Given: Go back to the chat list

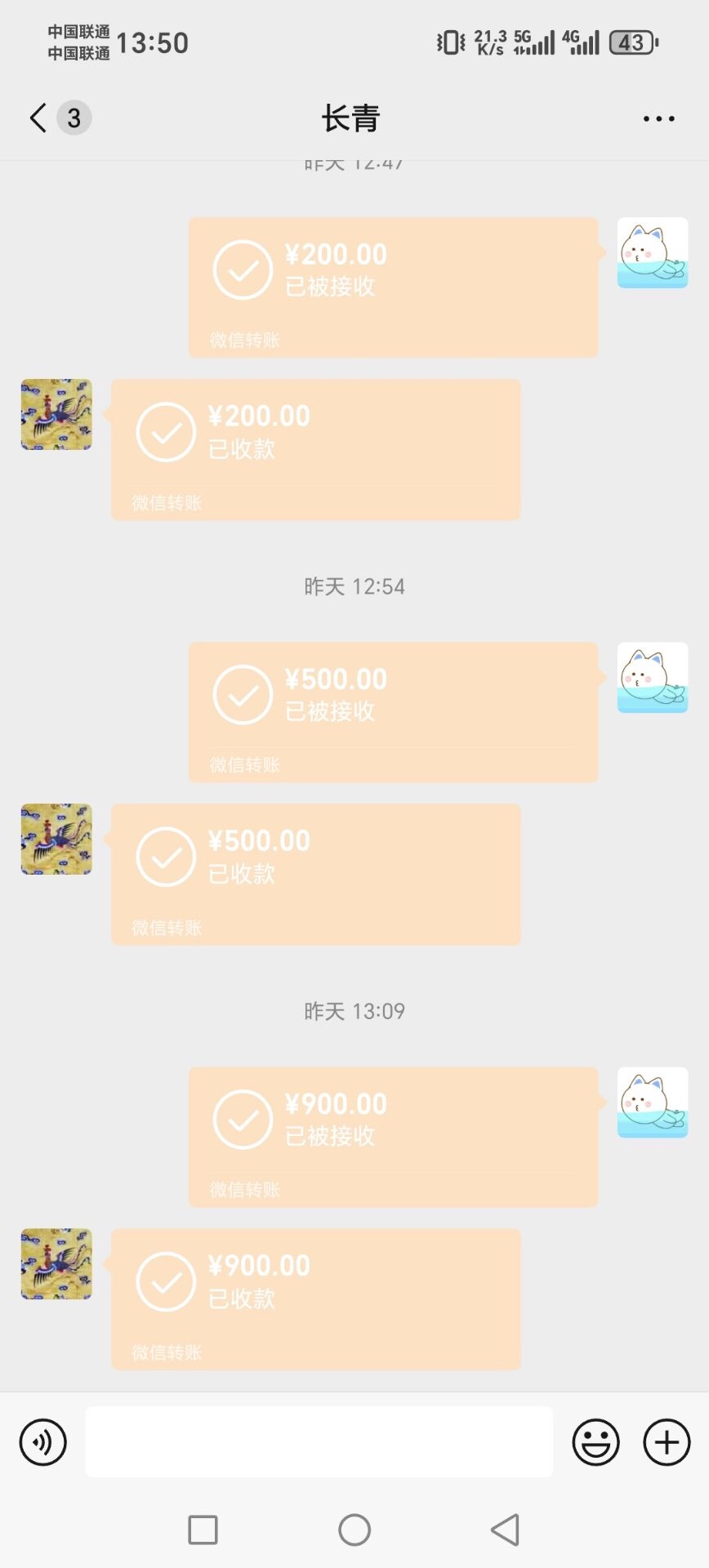Looking at the screenshot, I should pyautogui.click(x=38, y=118).
